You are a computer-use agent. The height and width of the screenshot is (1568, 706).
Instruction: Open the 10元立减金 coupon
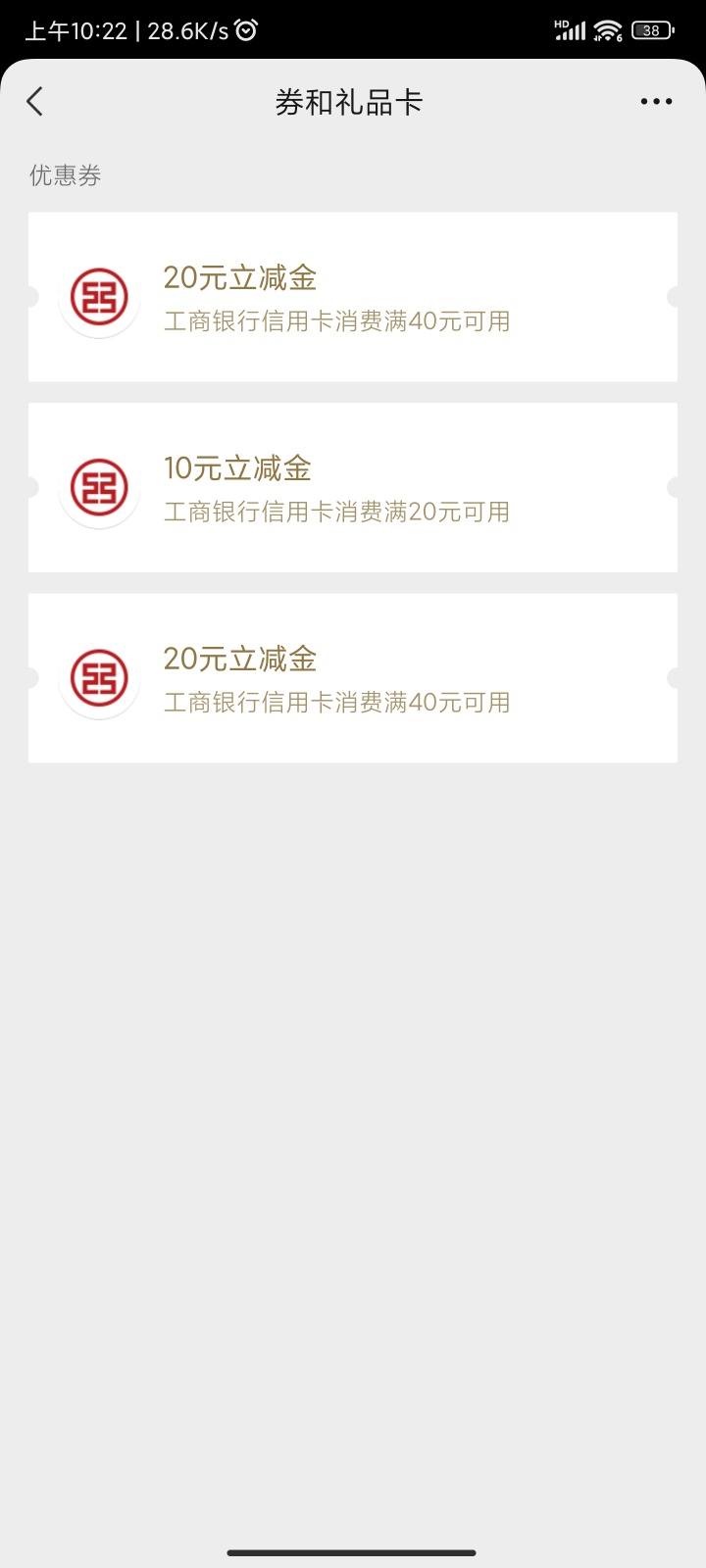click(x=353, y=487)
